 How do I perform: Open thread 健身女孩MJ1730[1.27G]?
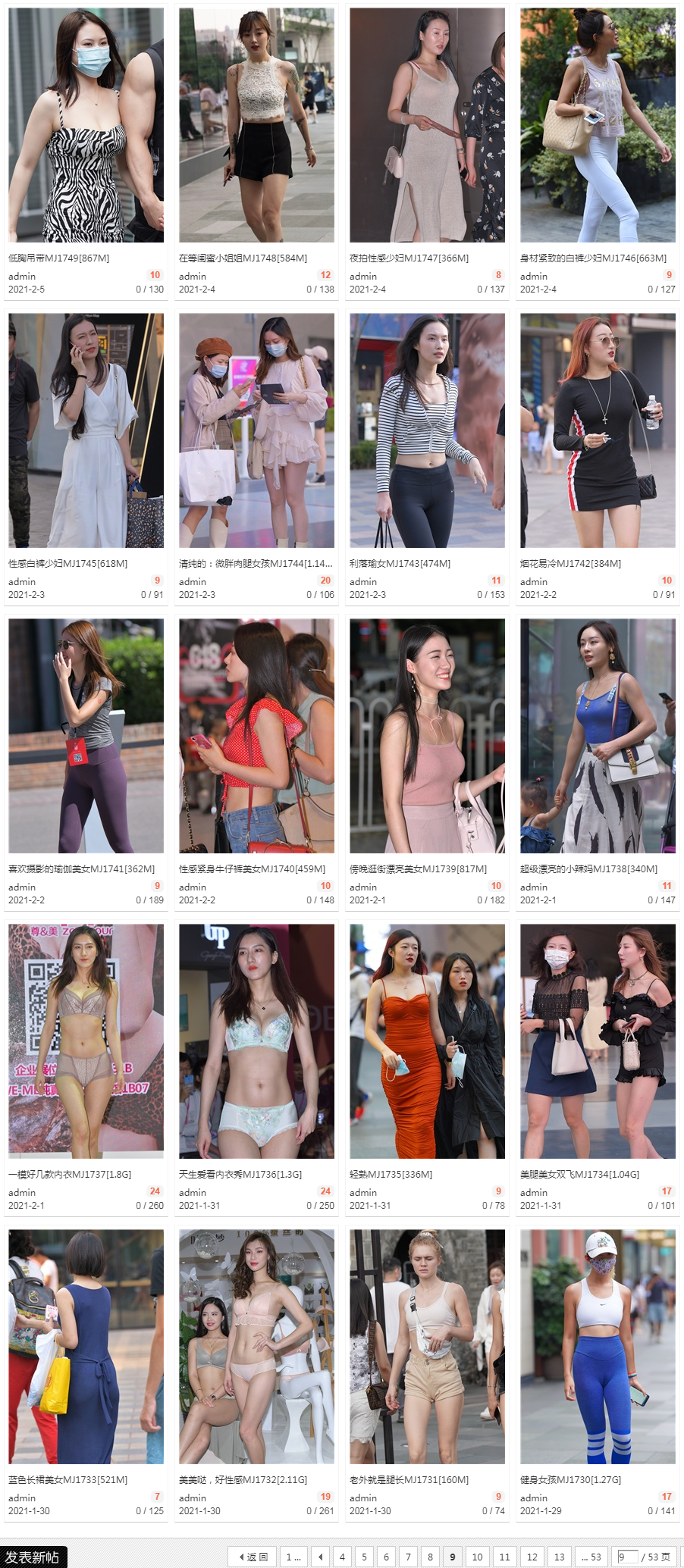click(570, 1480)
